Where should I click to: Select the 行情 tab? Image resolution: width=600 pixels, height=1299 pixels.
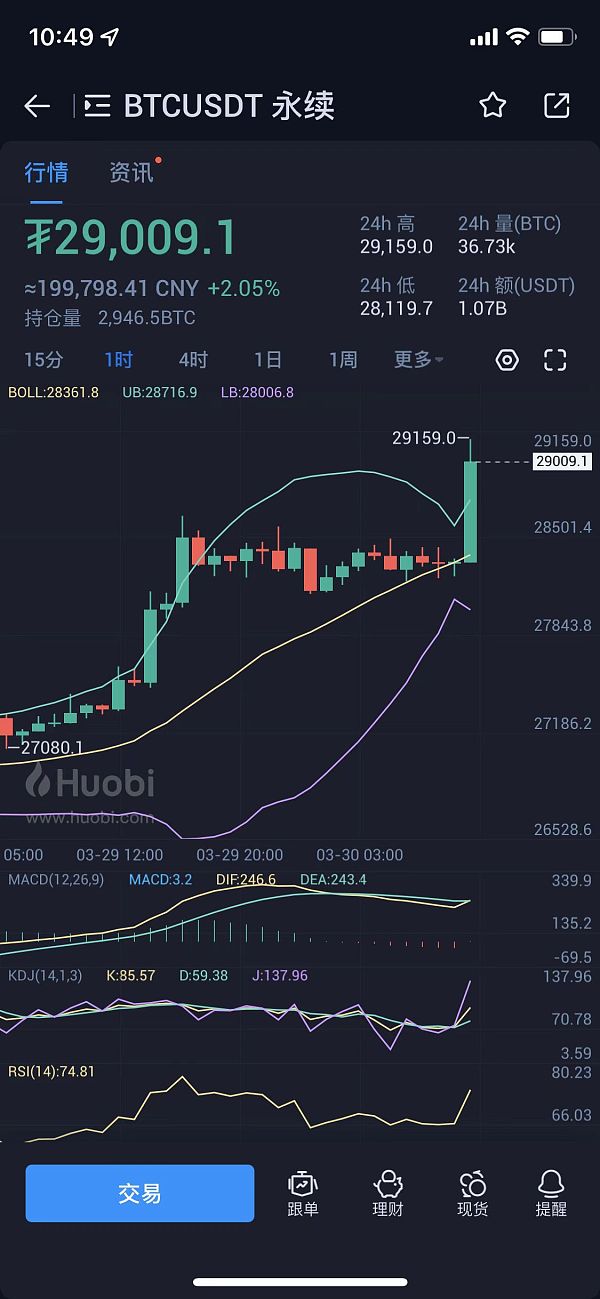46,172
